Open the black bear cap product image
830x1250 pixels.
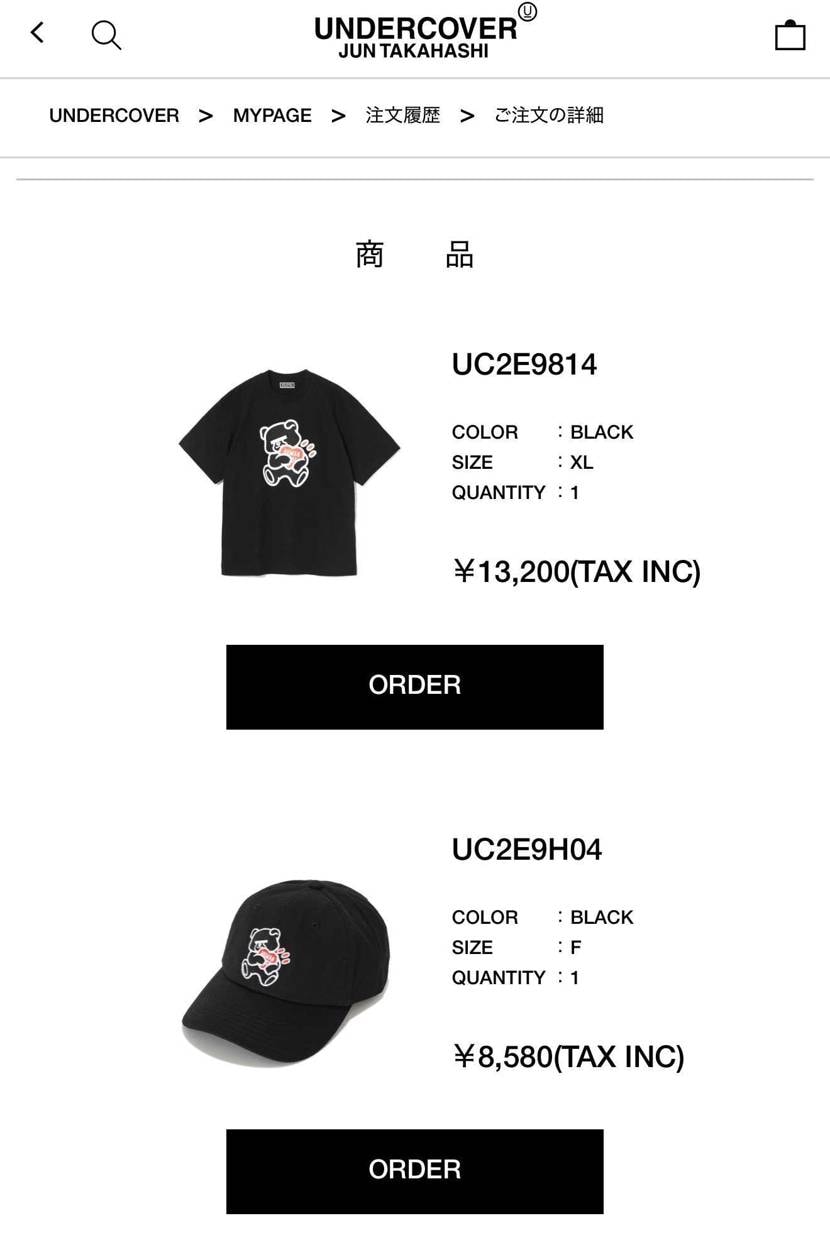[x=286, y=968]
